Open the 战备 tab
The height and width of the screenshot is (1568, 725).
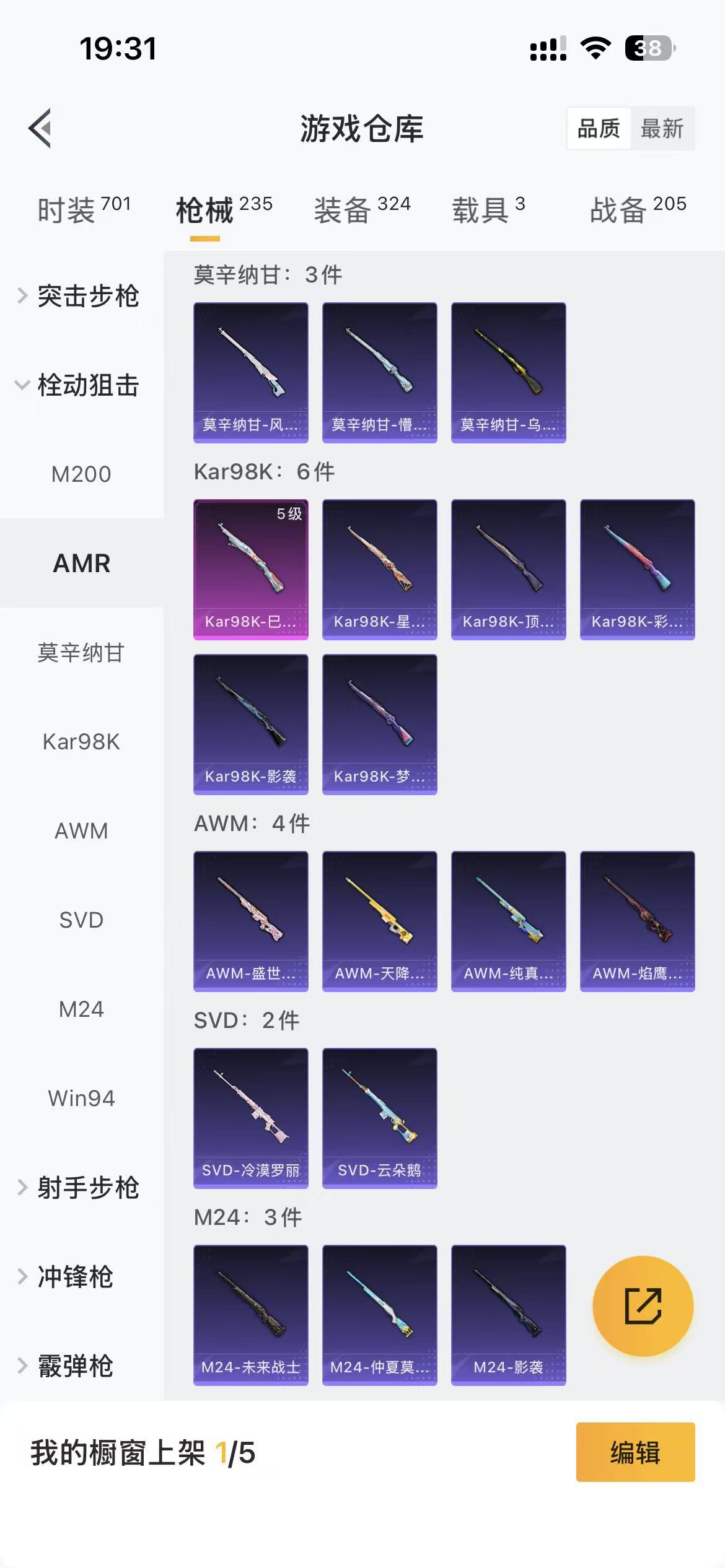pos(638,209)
